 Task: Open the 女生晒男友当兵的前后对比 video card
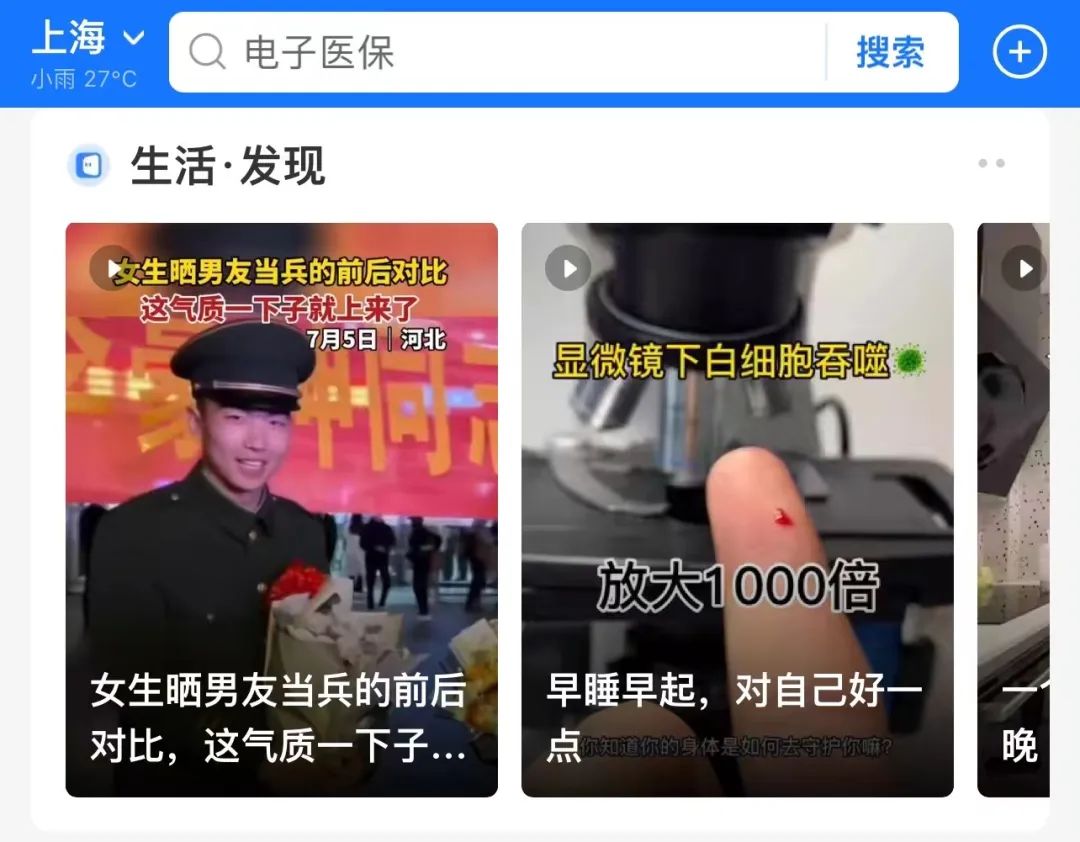tap(281, 510)
